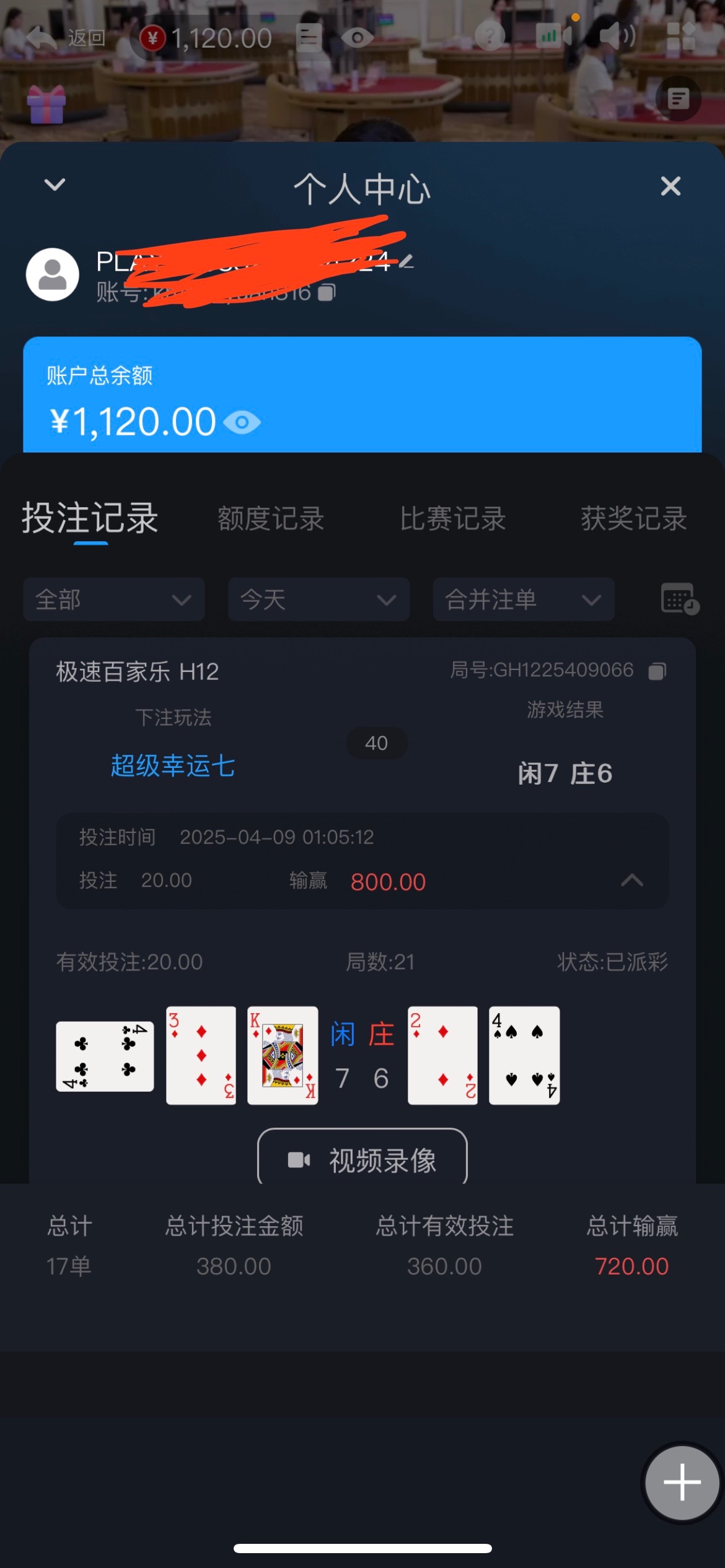The image size is (725, 1568).
Task: Open the 全部 game filter dropdown
Action: coord(114,599)
